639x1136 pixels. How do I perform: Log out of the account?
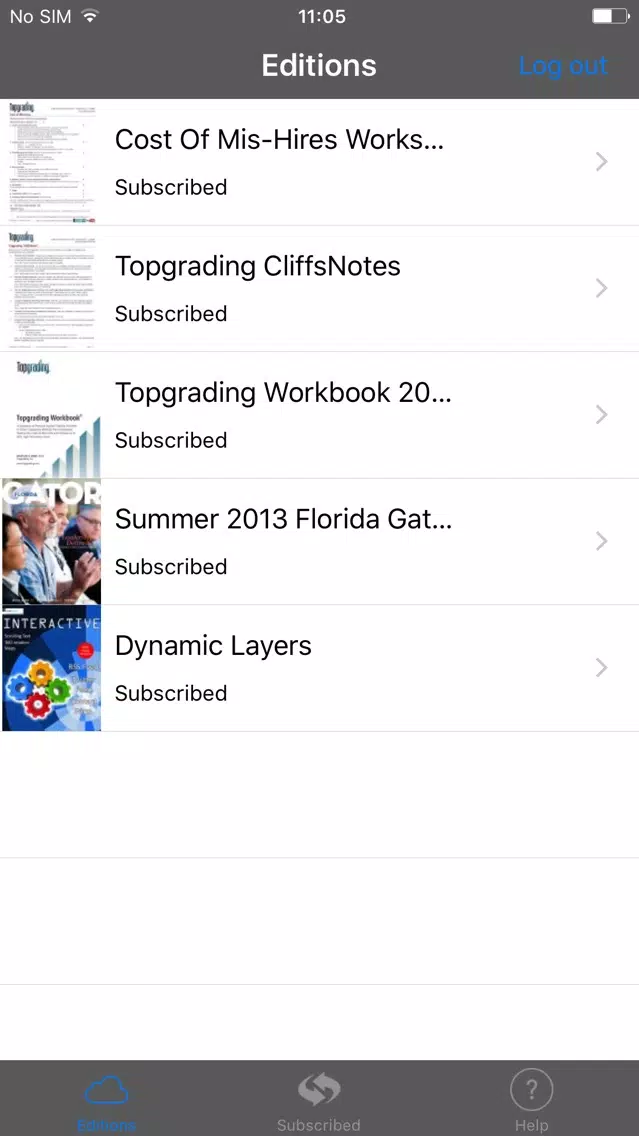tap(563, 66)
